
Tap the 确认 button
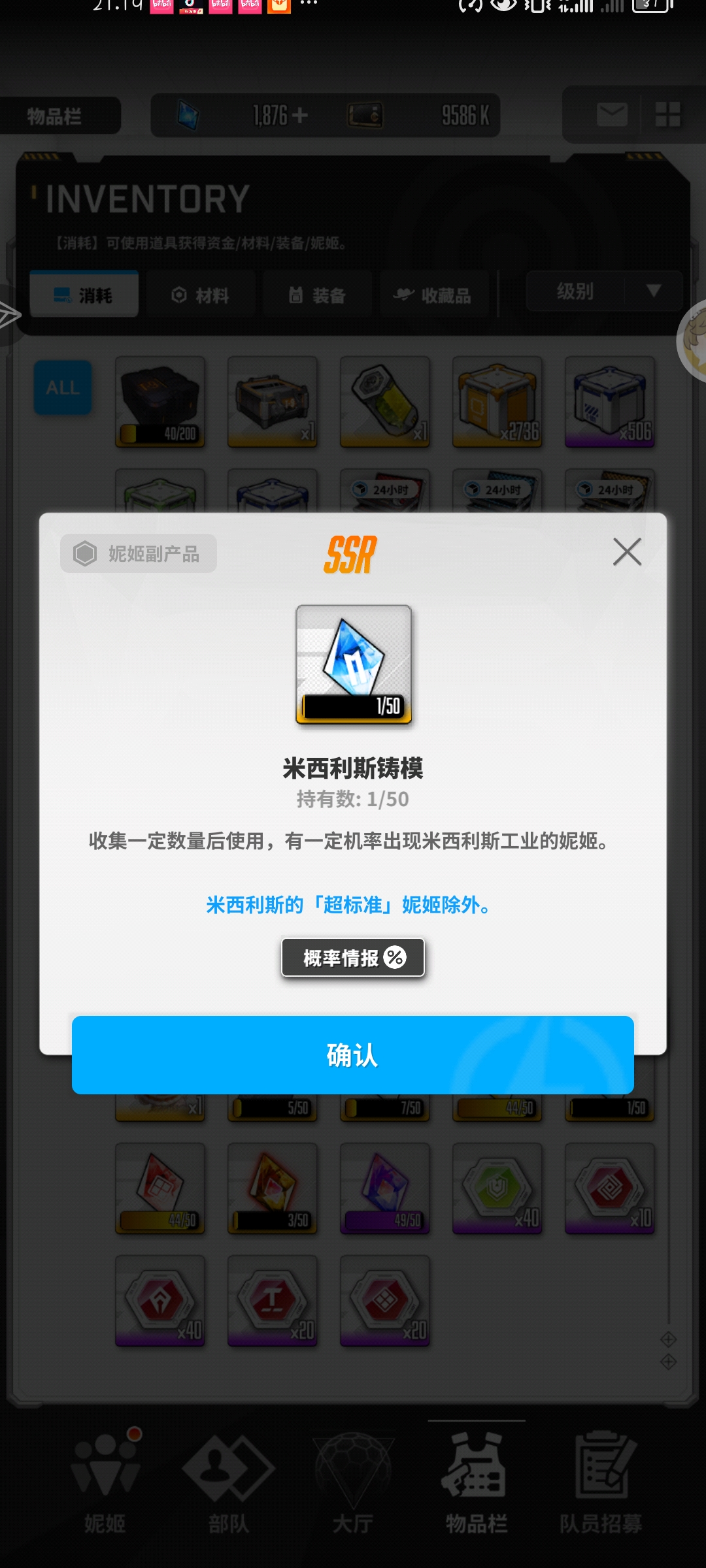(353, 1054)
